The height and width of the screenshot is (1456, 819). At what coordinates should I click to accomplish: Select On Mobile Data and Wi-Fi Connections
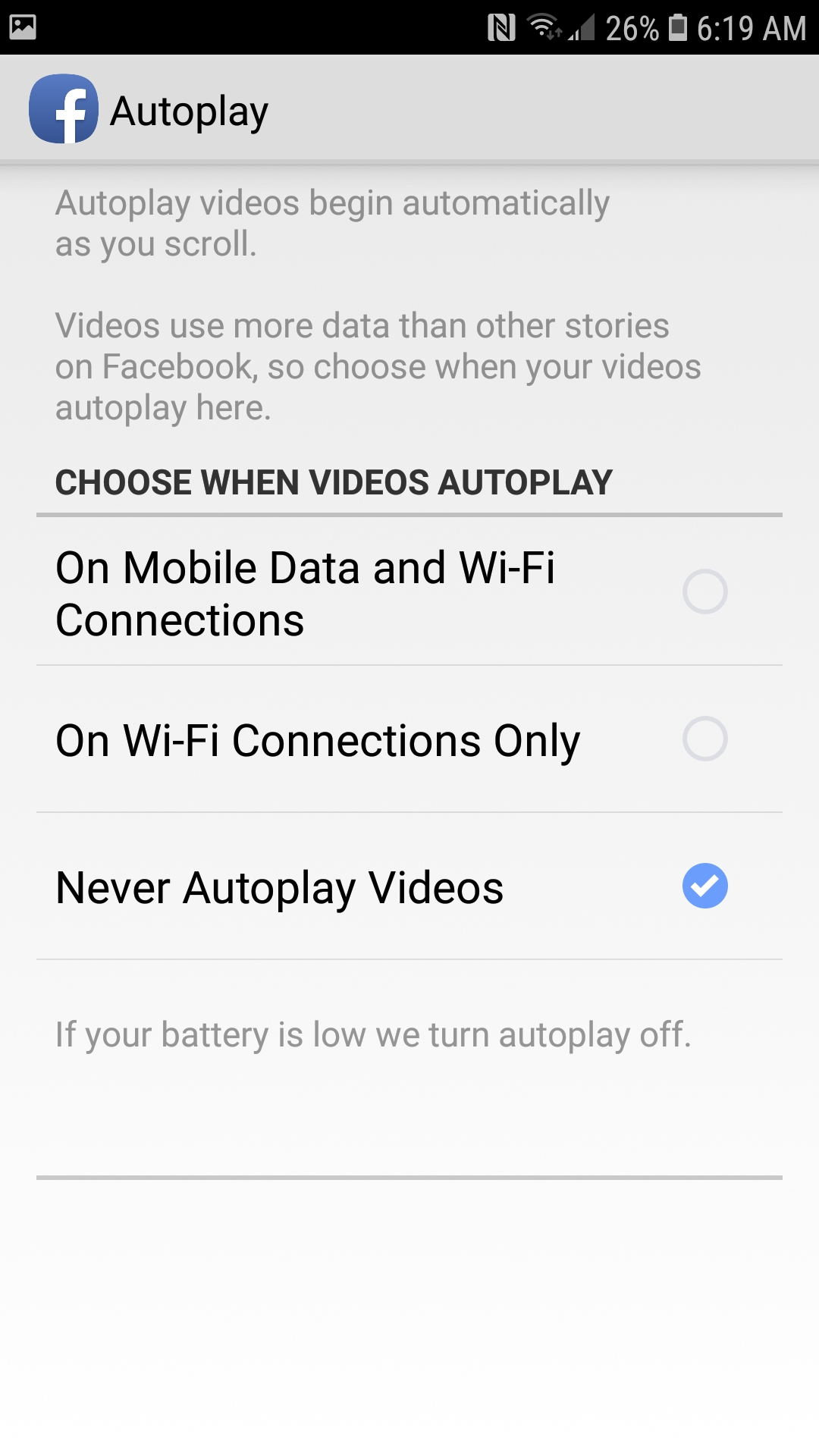pyautogui.click(x=303, y=595)
